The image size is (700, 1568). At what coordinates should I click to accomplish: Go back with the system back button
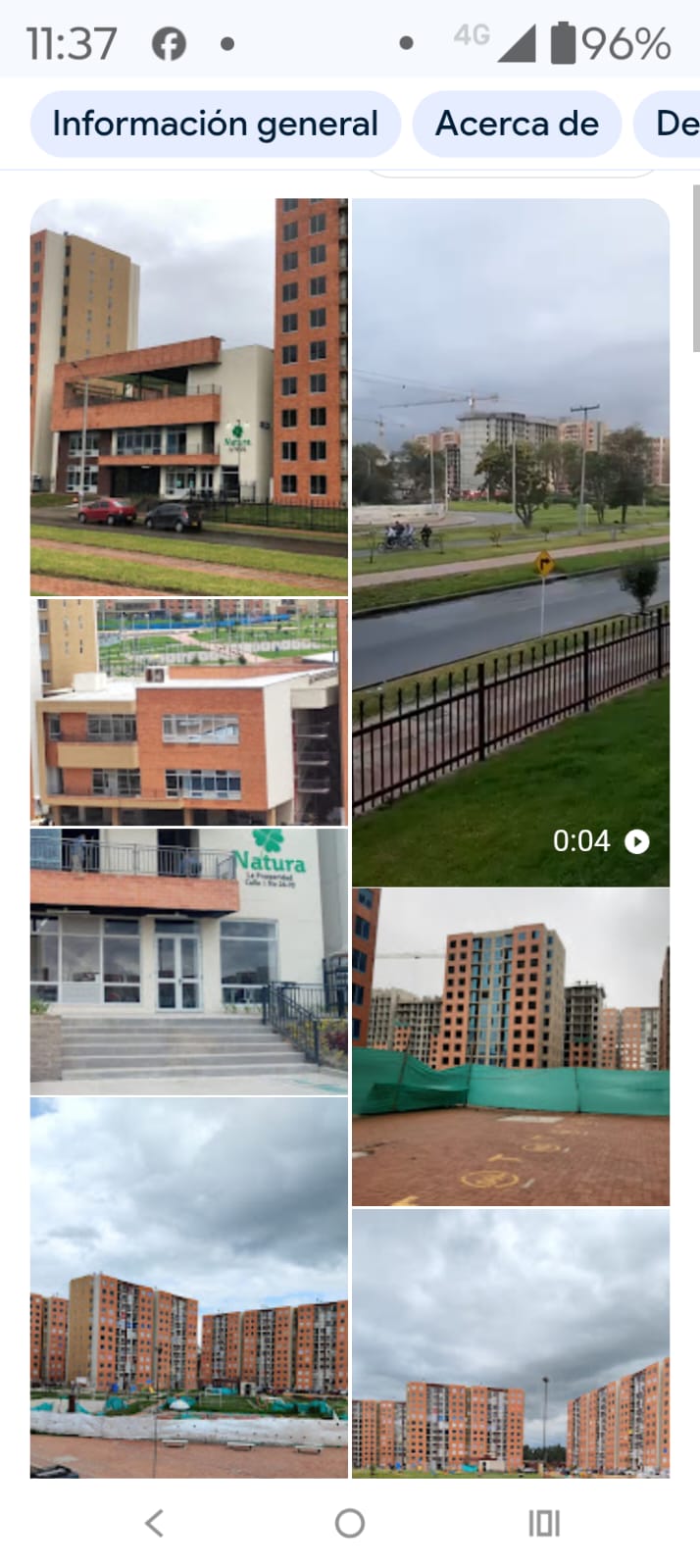coord(155,1523)
